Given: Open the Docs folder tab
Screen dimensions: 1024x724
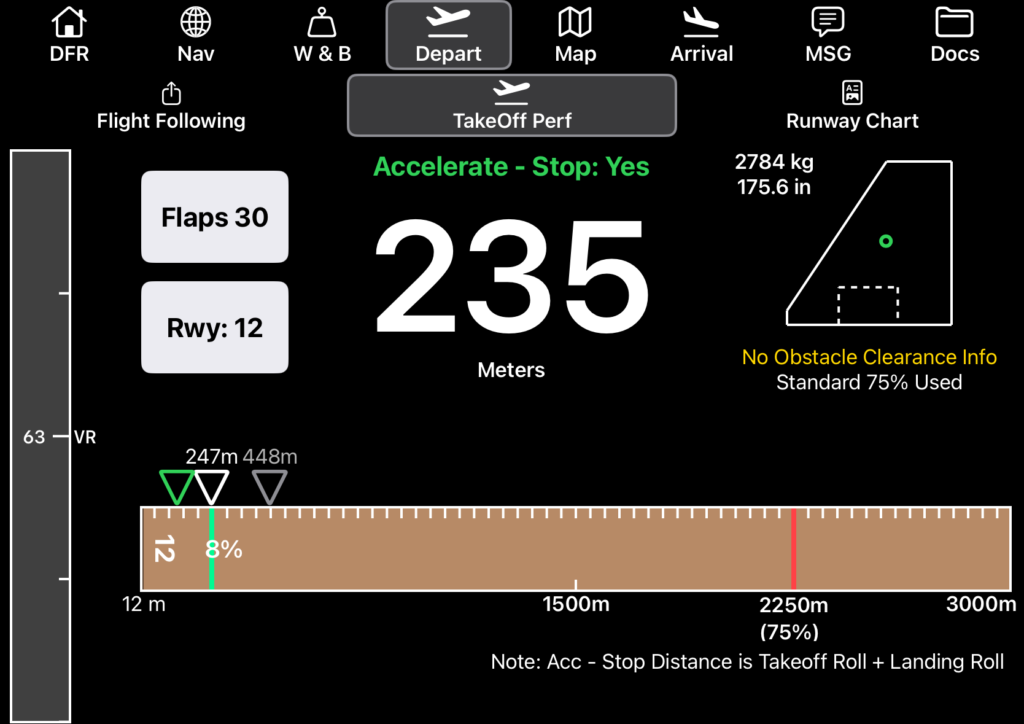Looking at the screenshot, I should click(954, 35).
